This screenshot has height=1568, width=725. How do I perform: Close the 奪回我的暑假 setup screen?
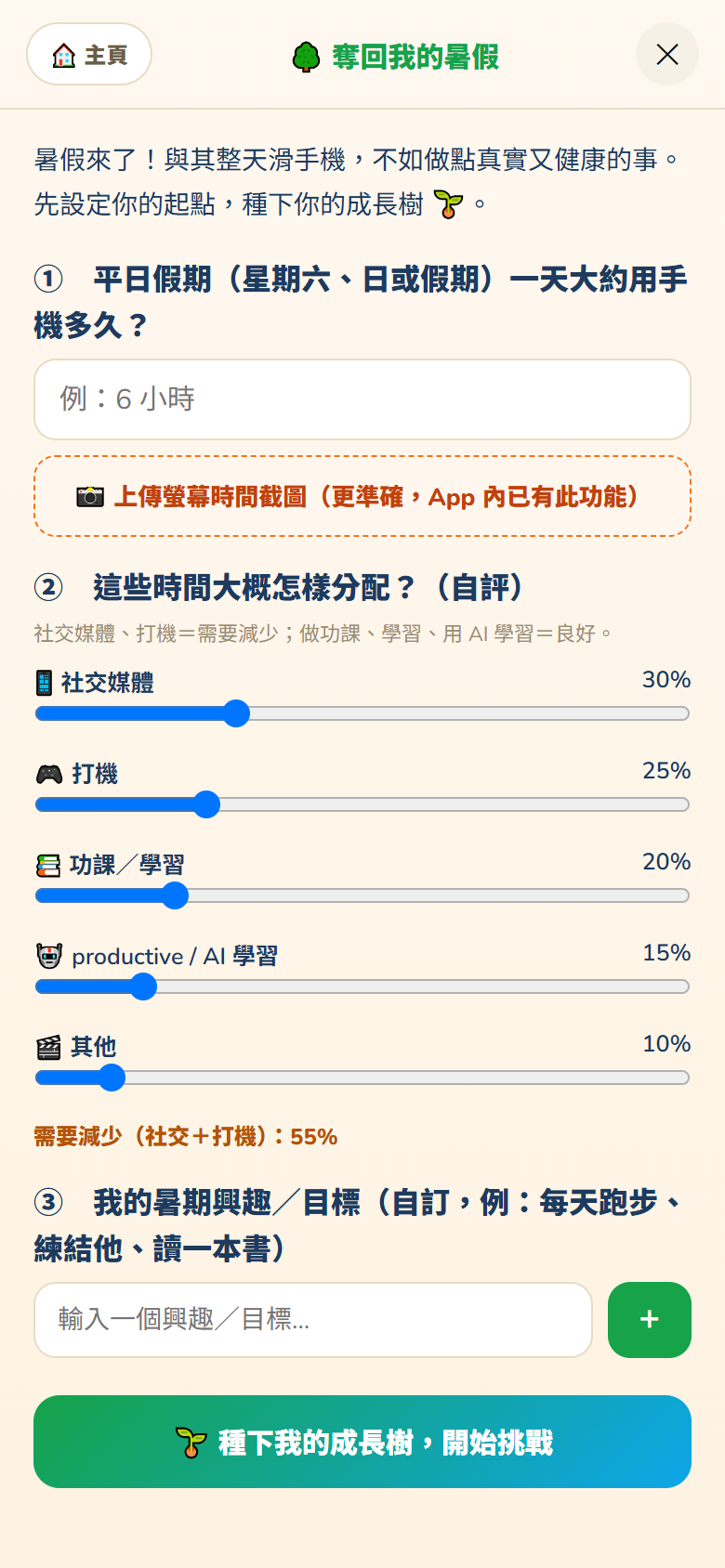[667, 55]
